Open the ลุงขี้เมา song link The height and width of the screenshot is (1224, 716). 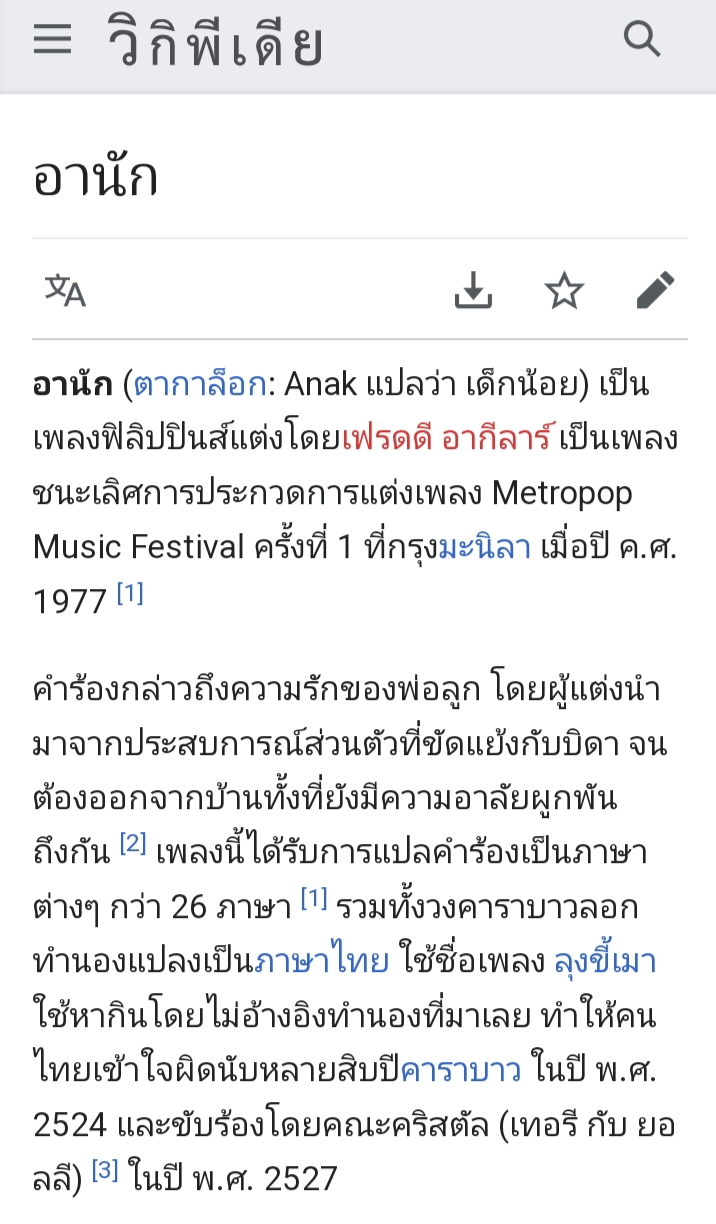605,961
